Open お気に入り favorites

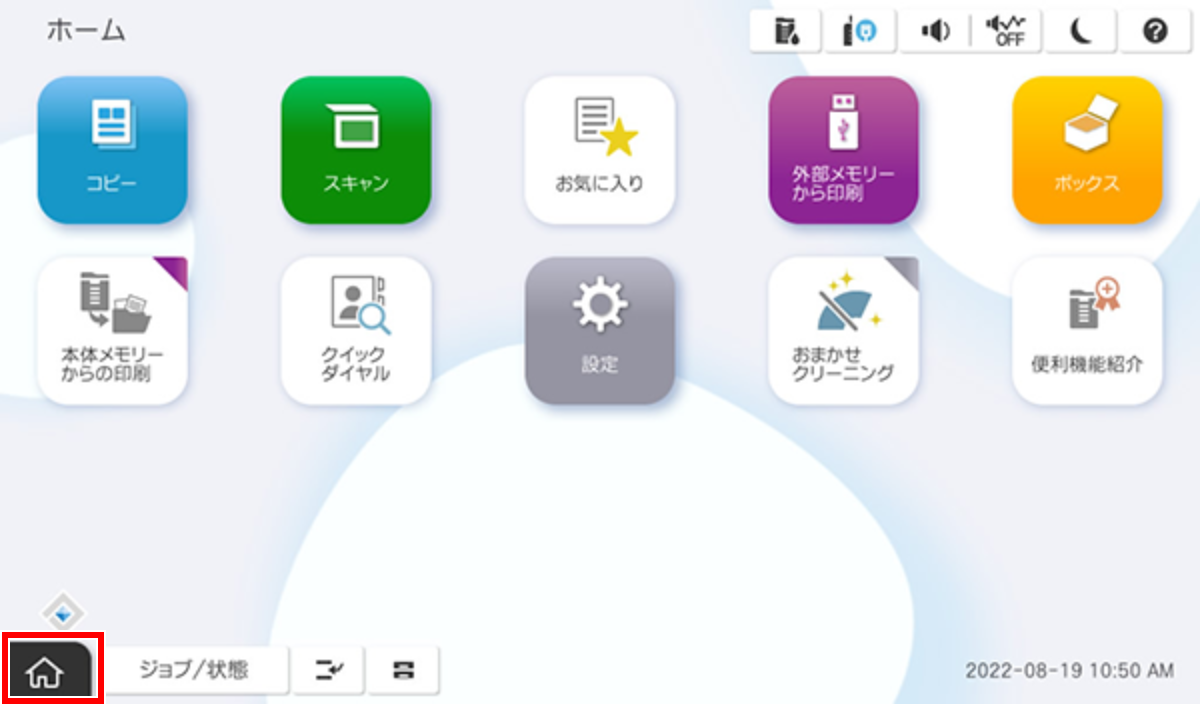tap(600, 150)
